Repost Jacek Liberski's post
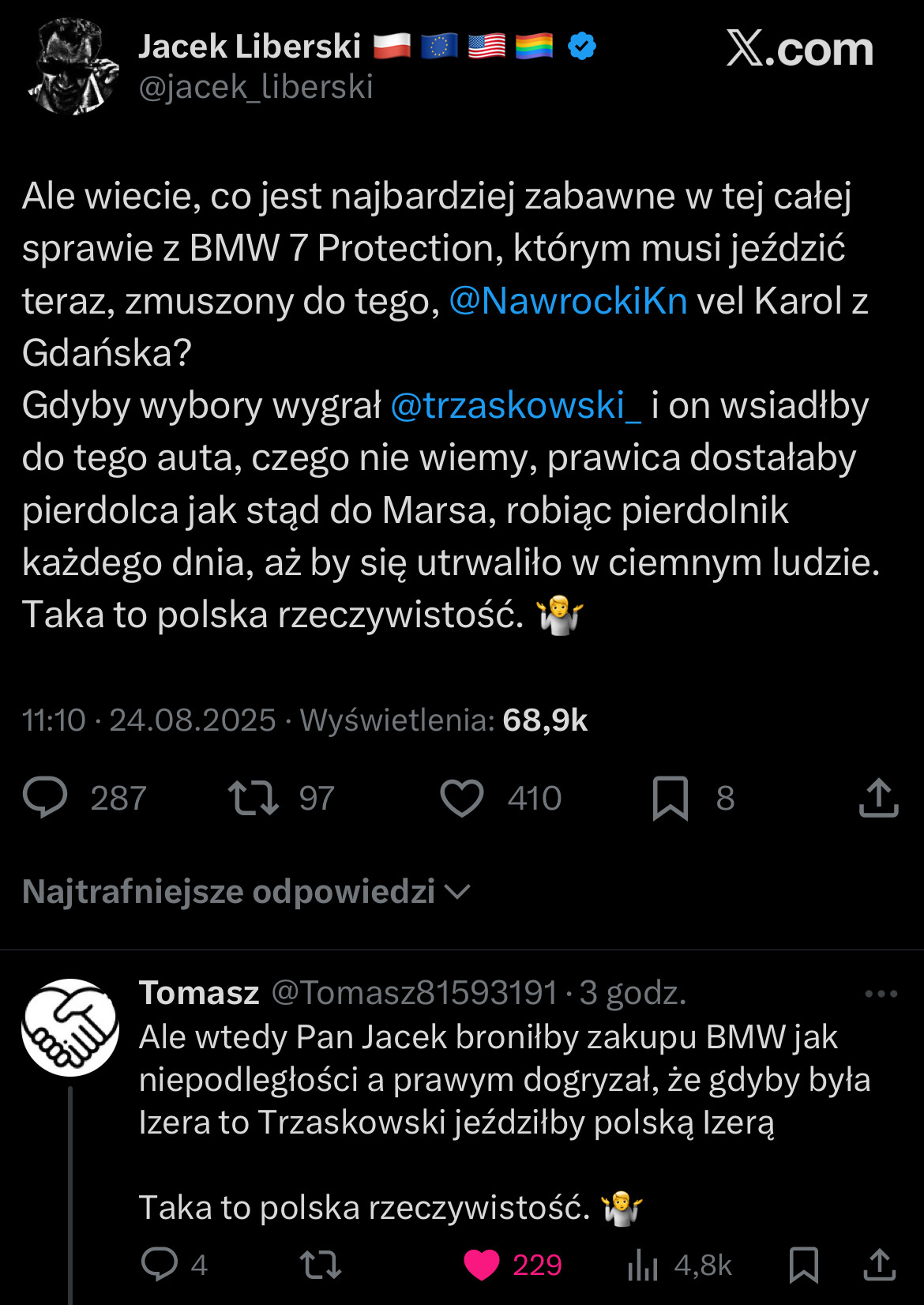 253,797
